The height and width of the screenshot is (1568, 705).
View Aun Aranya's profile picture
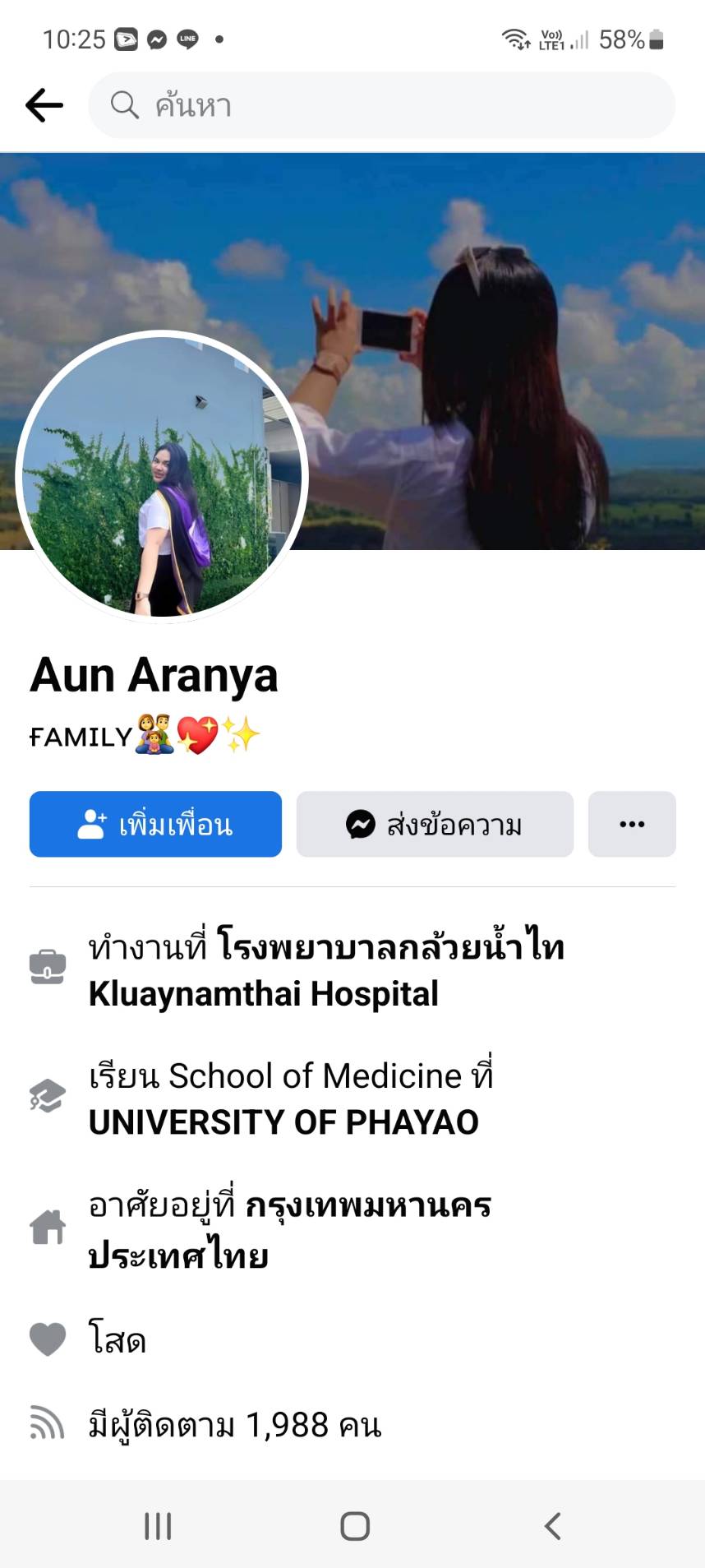click(x=161, y=477)
